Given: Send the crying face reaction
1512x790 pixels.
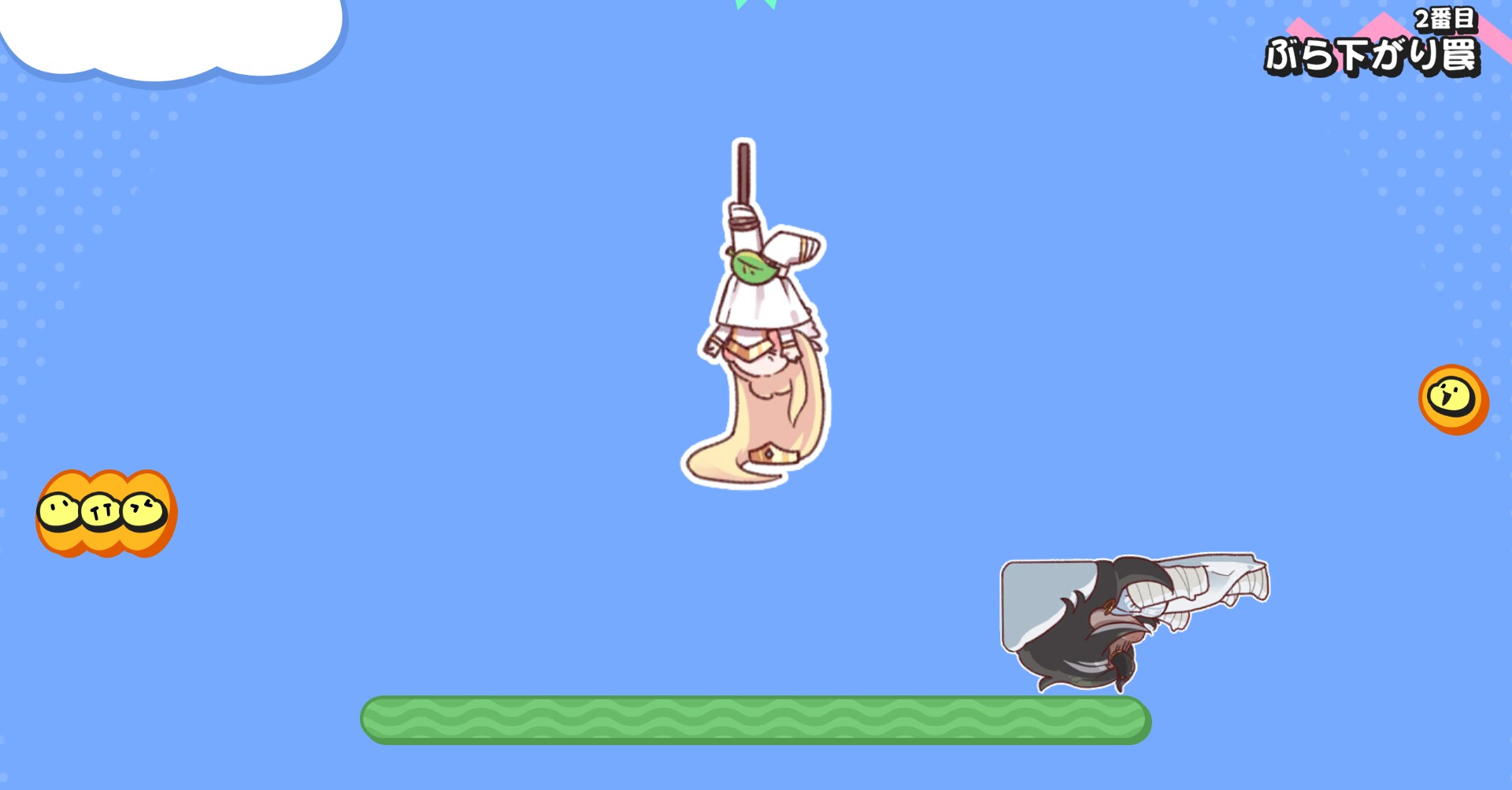Looking at the screenshot, I should click(102, 513).
